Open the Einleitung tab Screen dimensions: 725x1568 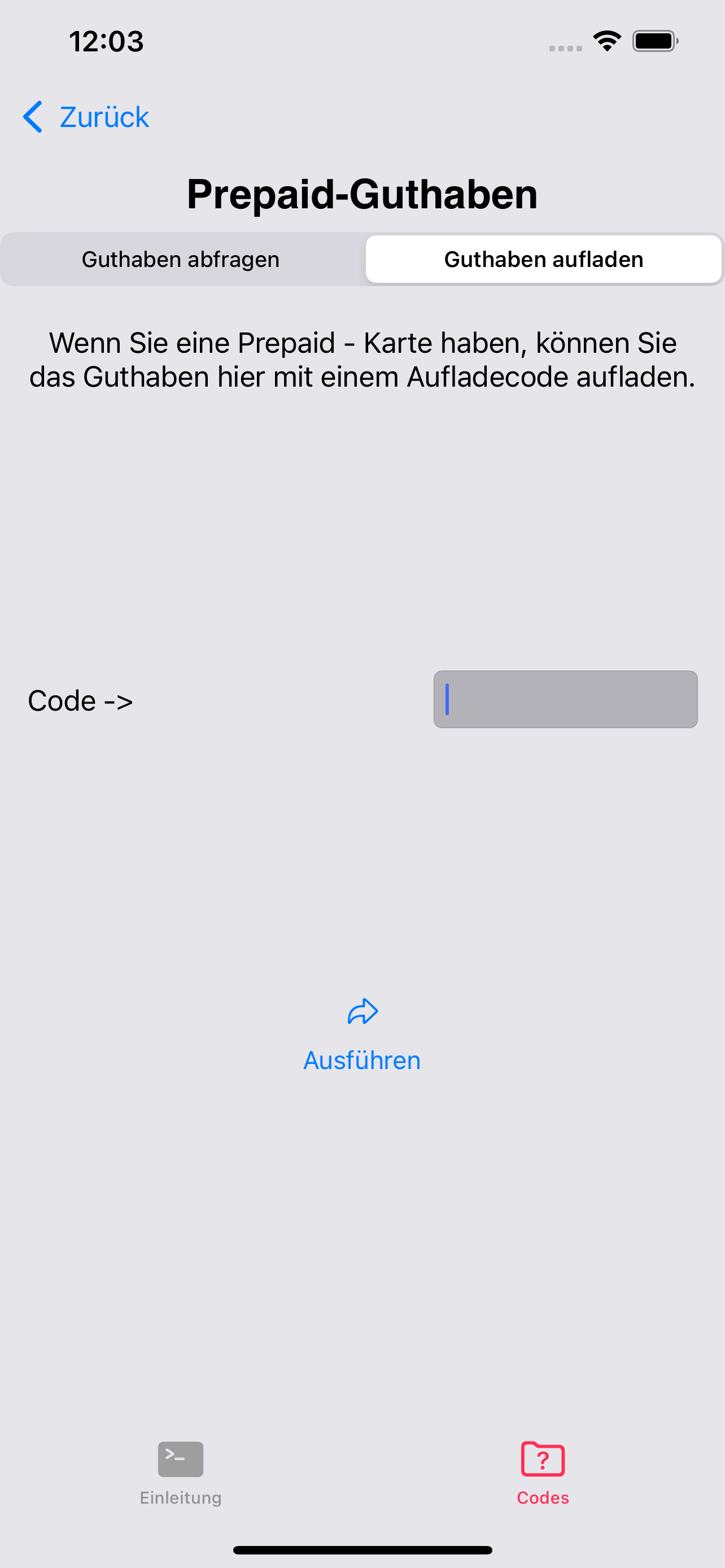coord(181,1472)
